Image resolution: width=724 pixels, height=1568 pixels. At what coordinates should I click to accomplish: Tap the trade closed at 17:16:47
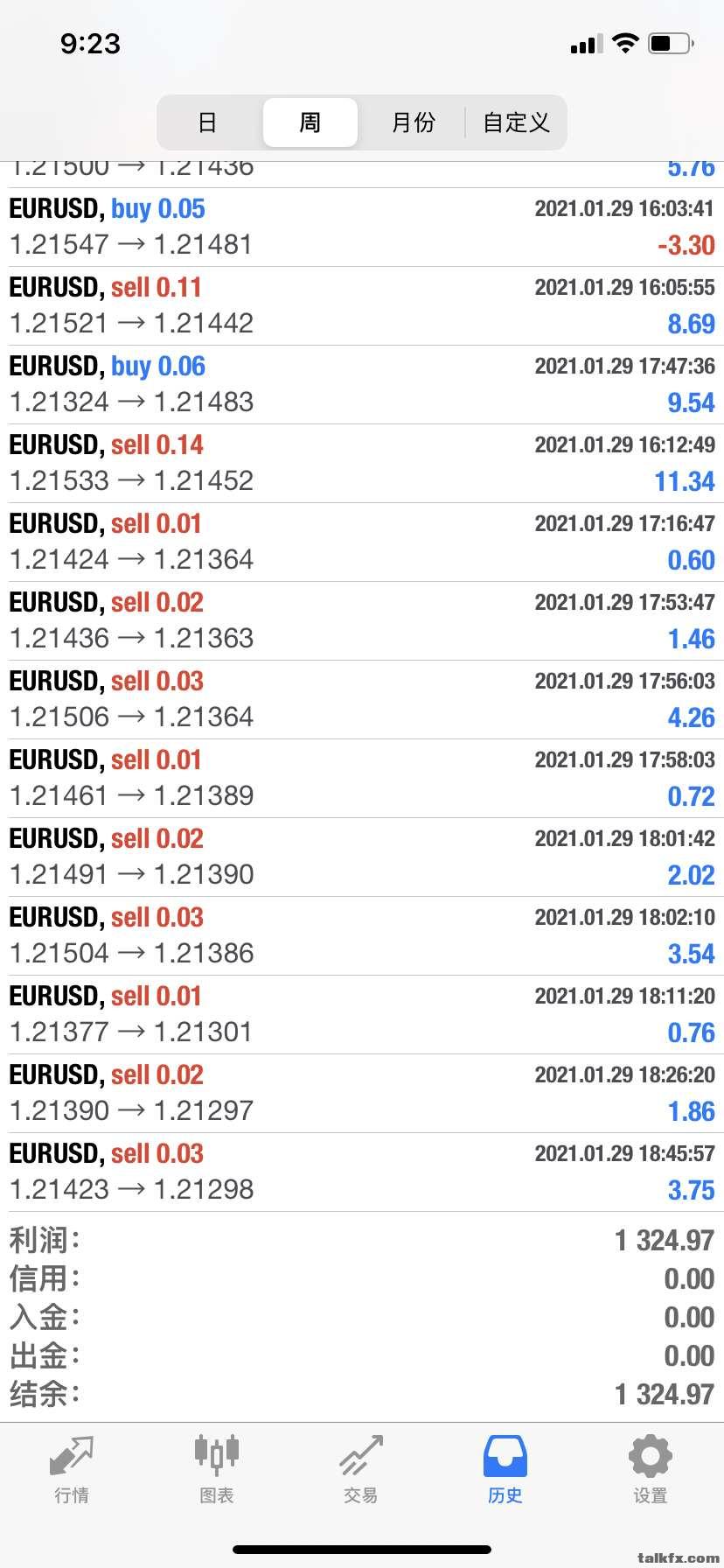(362, 542)
